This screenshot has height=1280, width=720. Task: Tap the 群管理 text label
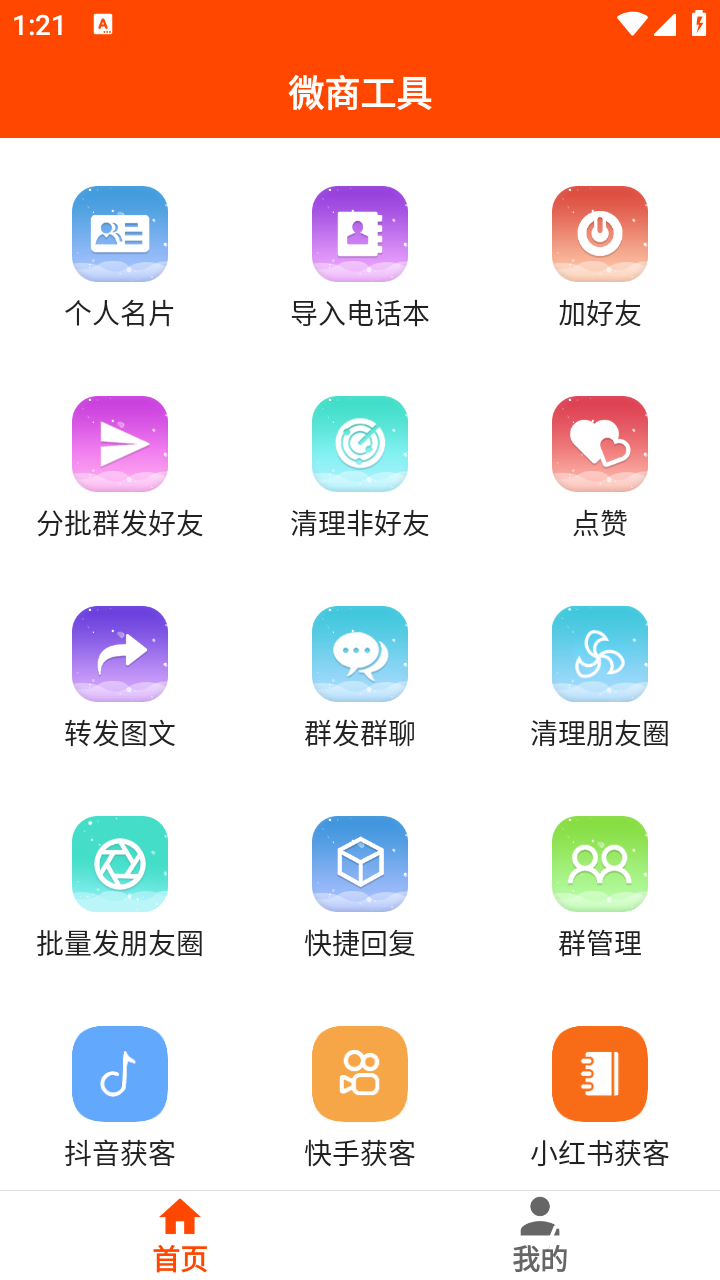[599, 944]
